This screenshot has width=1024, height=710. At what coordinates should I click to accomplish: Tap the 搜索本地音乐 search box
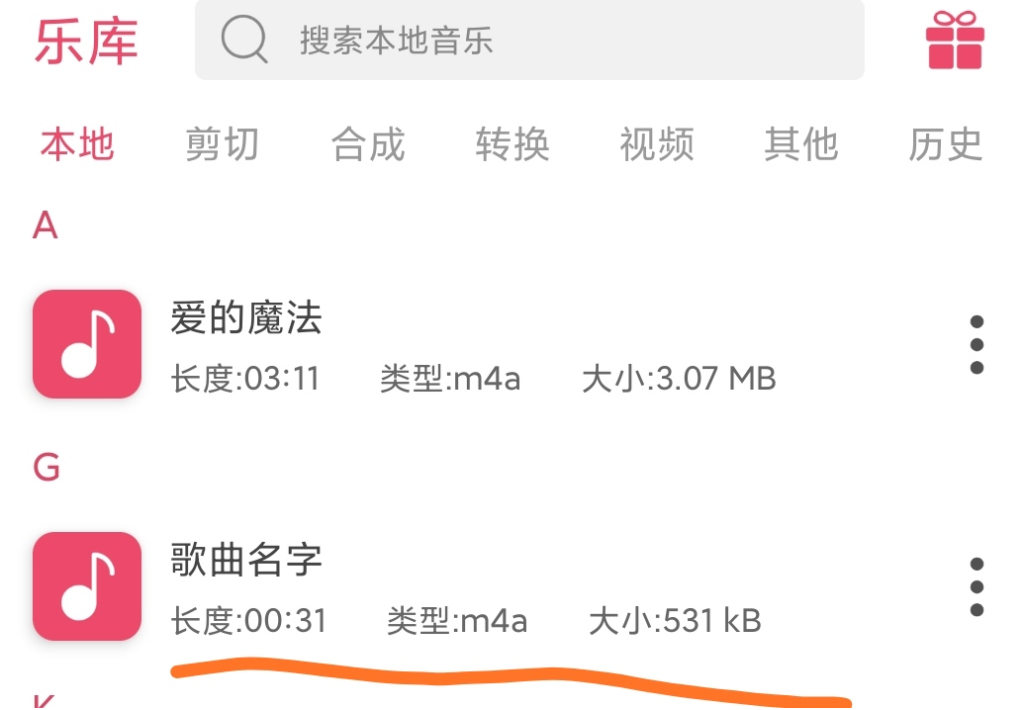[x=530, y=40]
